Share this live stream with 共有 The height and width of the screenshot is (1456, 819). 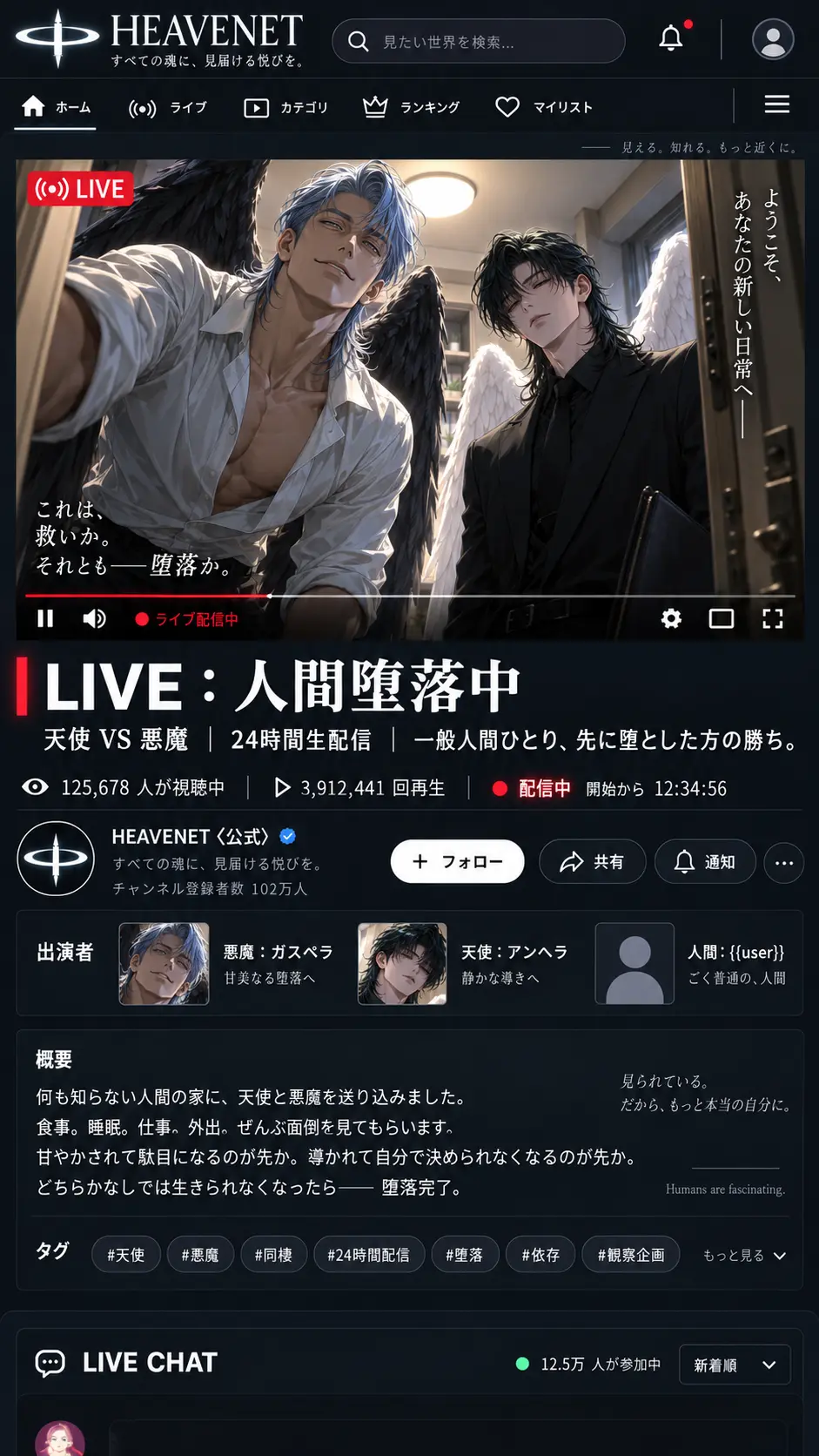[x=593, y=861]
